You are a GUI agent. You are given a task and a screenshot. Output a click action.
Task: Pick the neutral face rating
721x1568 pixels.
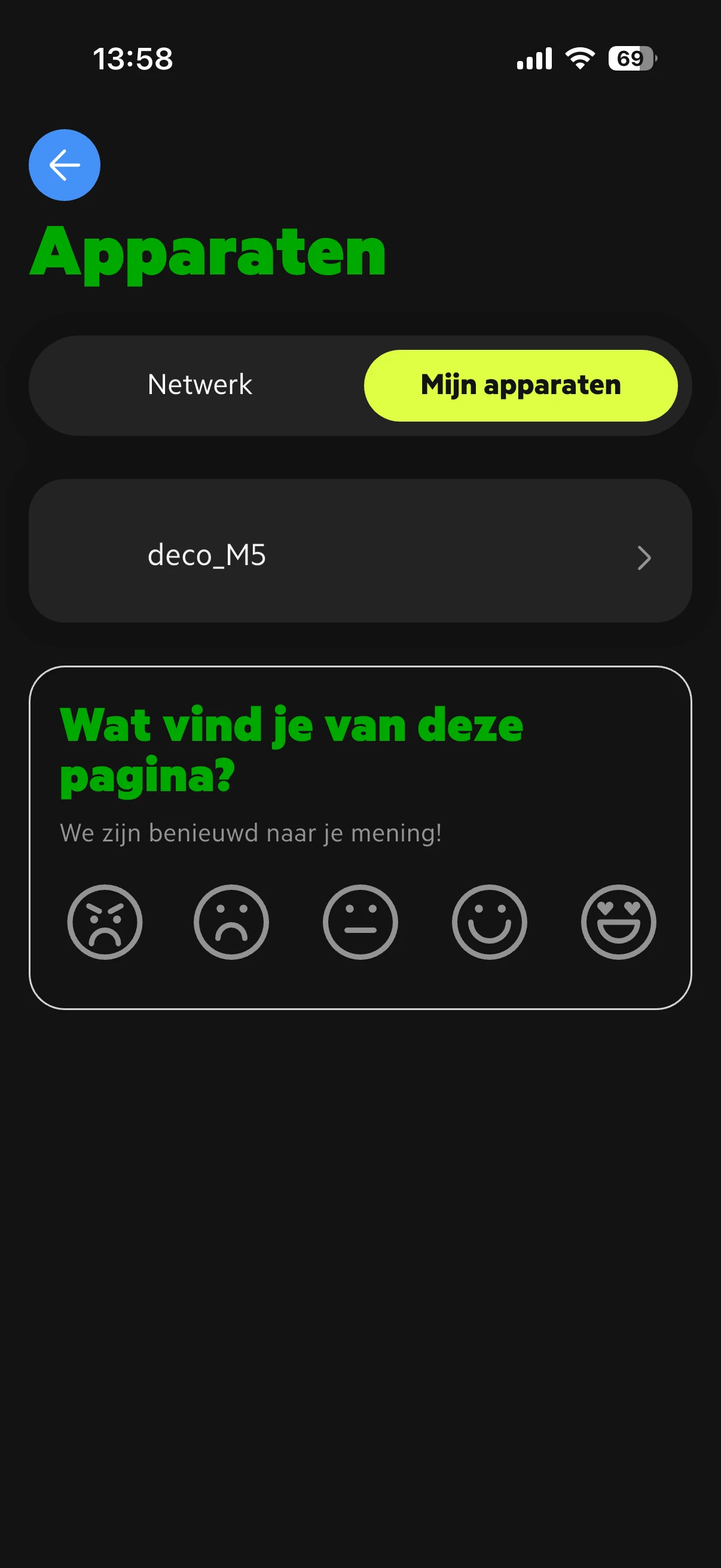(360, 922)
